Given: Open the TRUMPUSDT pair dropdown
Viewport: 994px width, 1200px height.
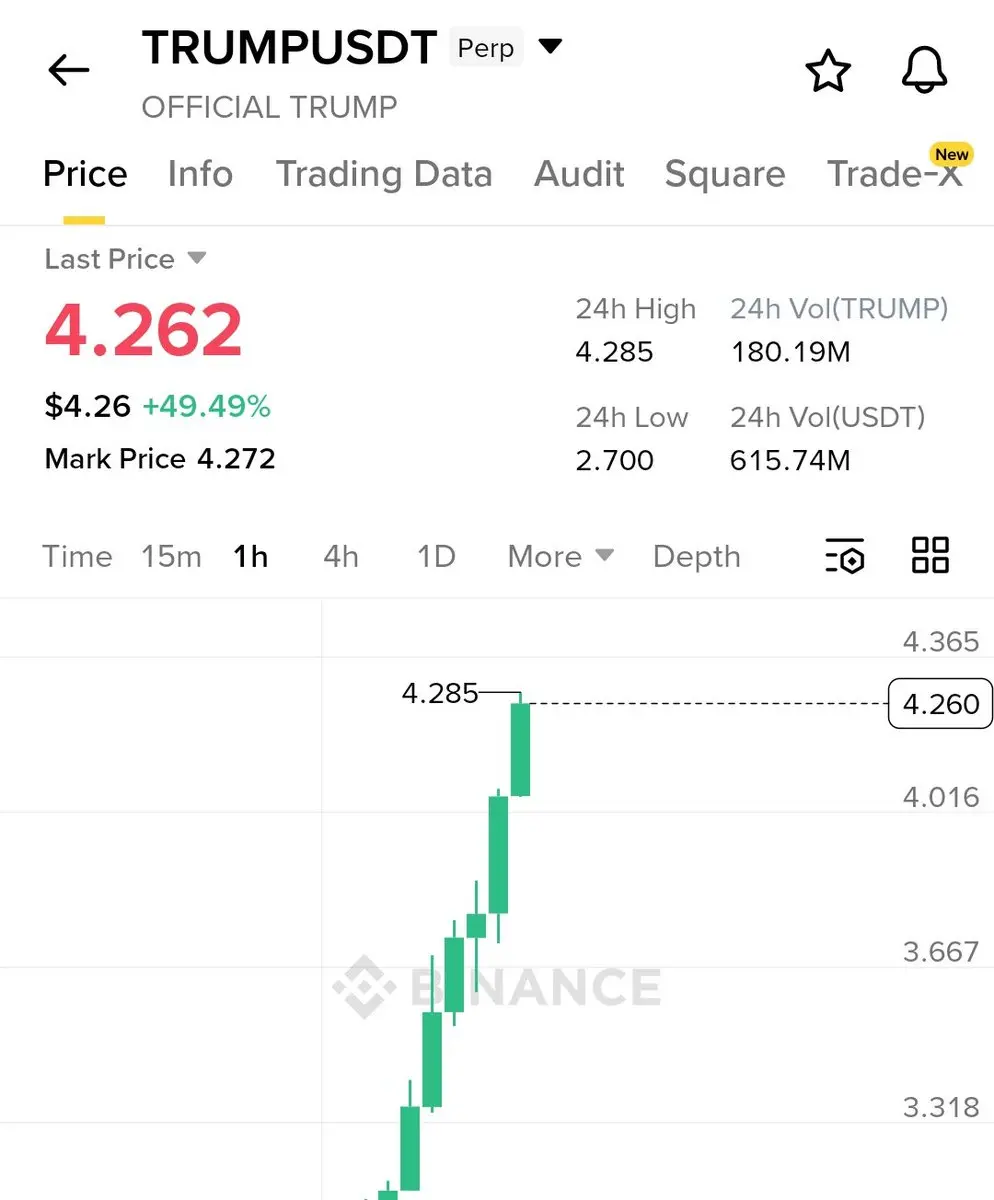Looking at the screenshot, I should (550, 47).
